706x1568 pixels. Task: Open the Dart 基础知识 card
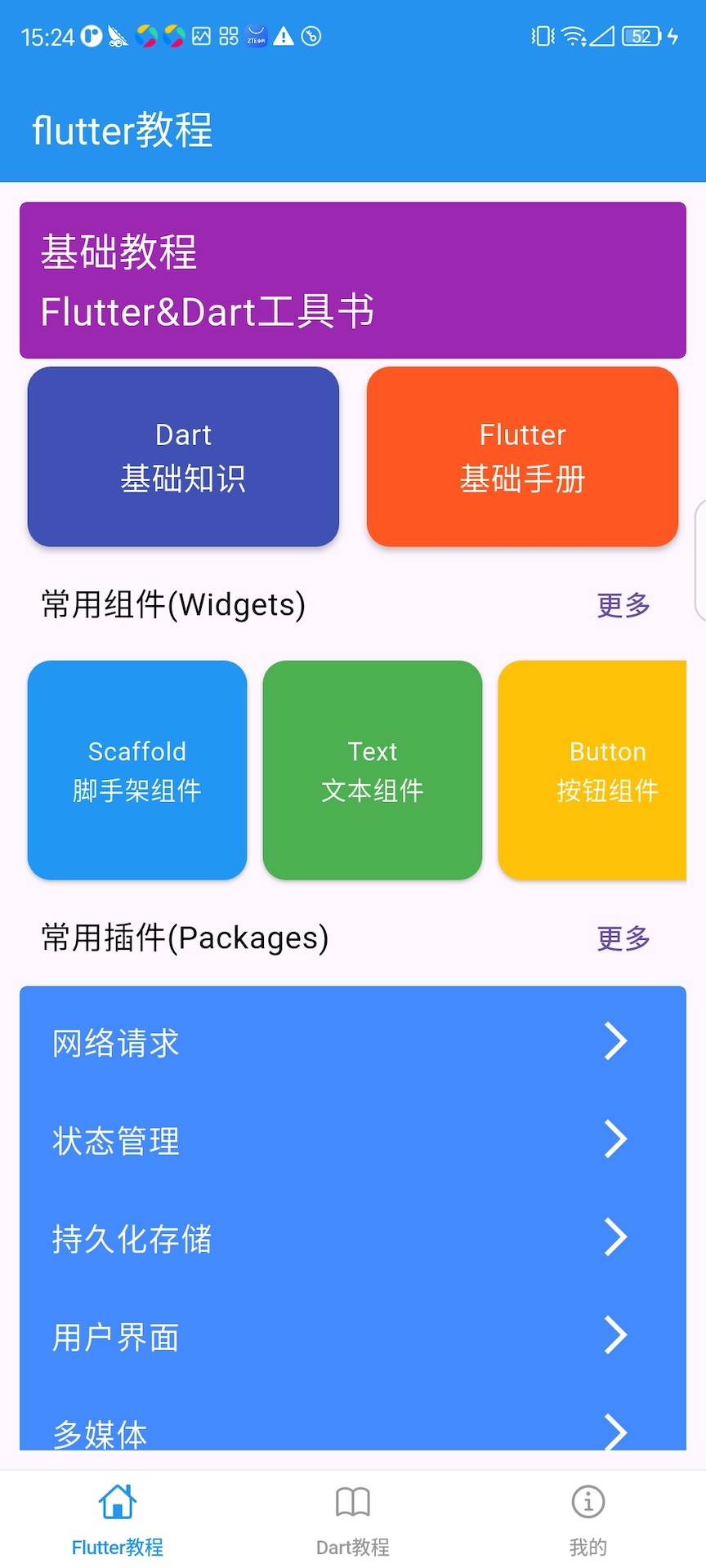click(x=183, y=457)
